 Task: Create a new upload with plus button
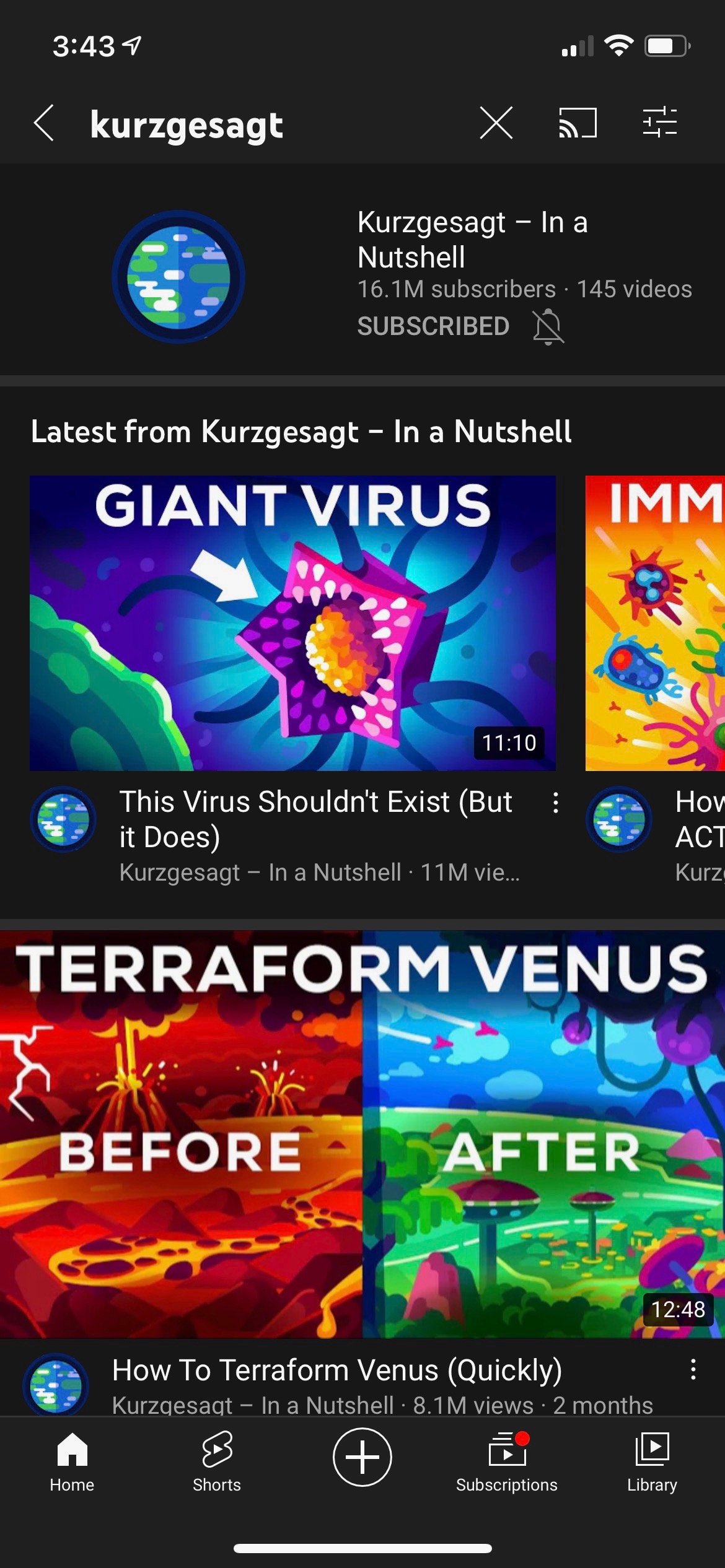click(x=362, y=1457)
